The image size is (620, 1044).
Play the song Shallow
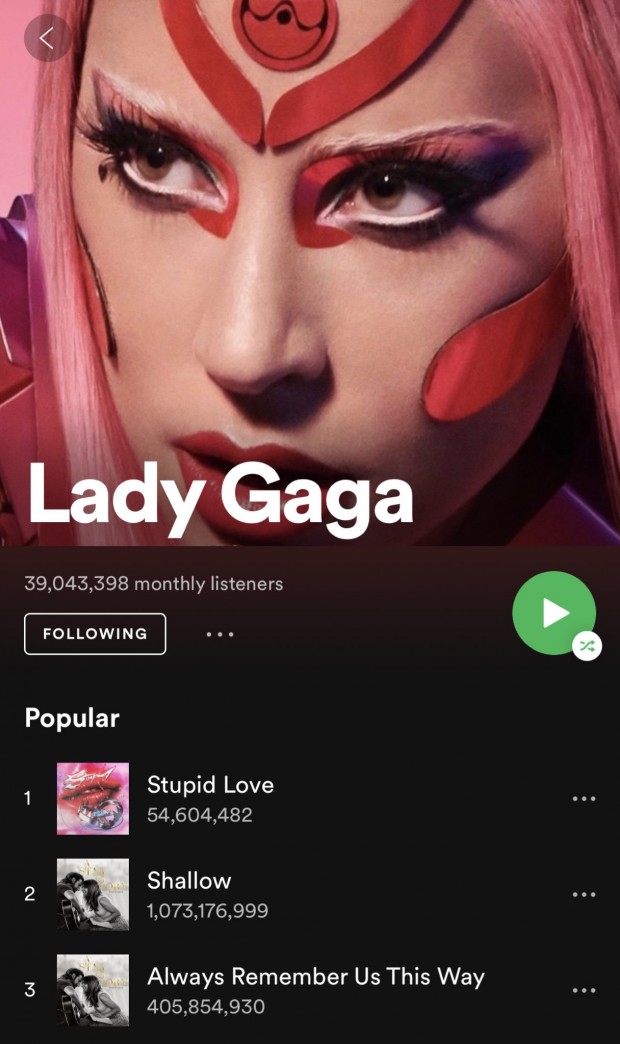[x=189, y=894]
